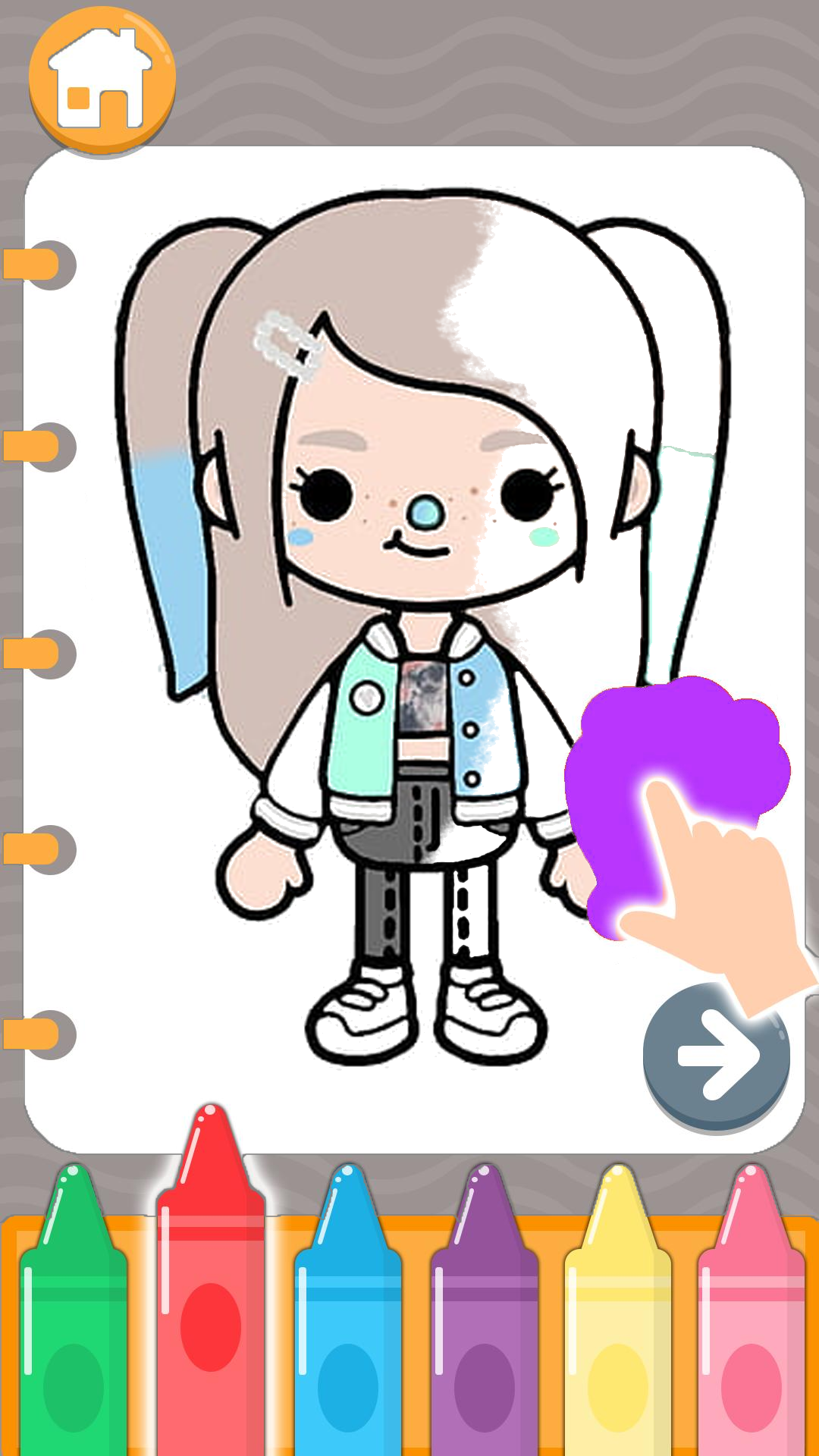Go back to the home screen
Screen dimensions: 819x1456
102,80
